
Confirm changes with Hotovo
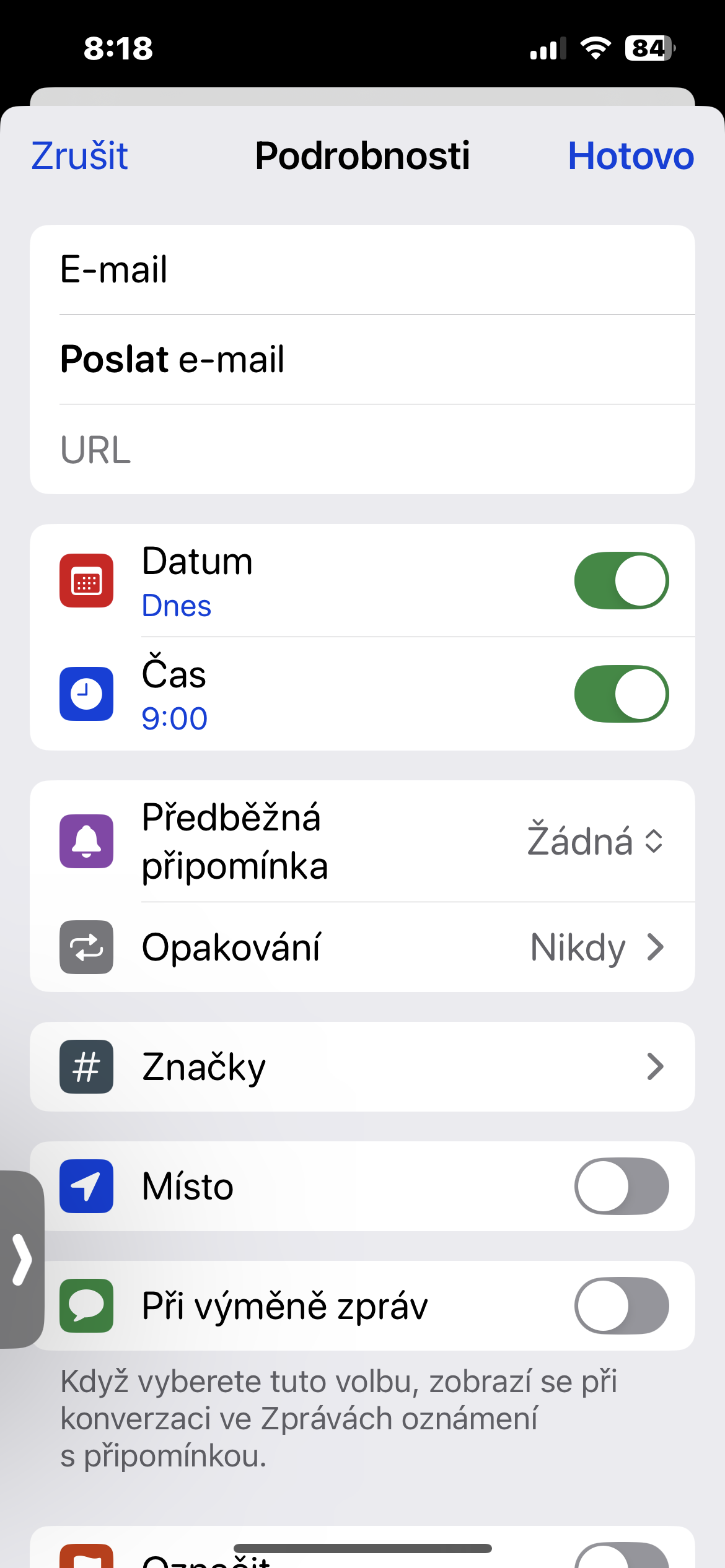point(630,156)
